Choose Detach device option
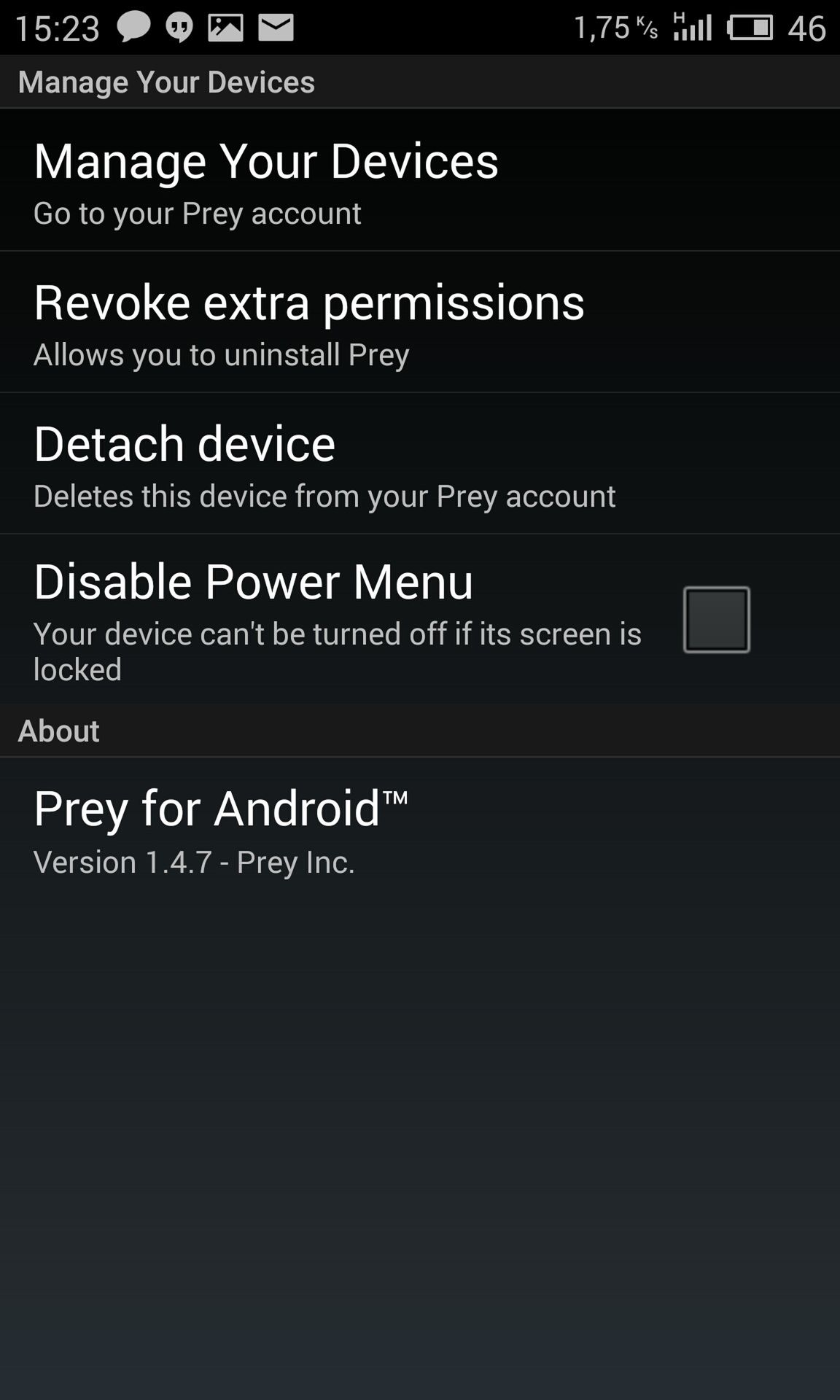 pos(420,463)
